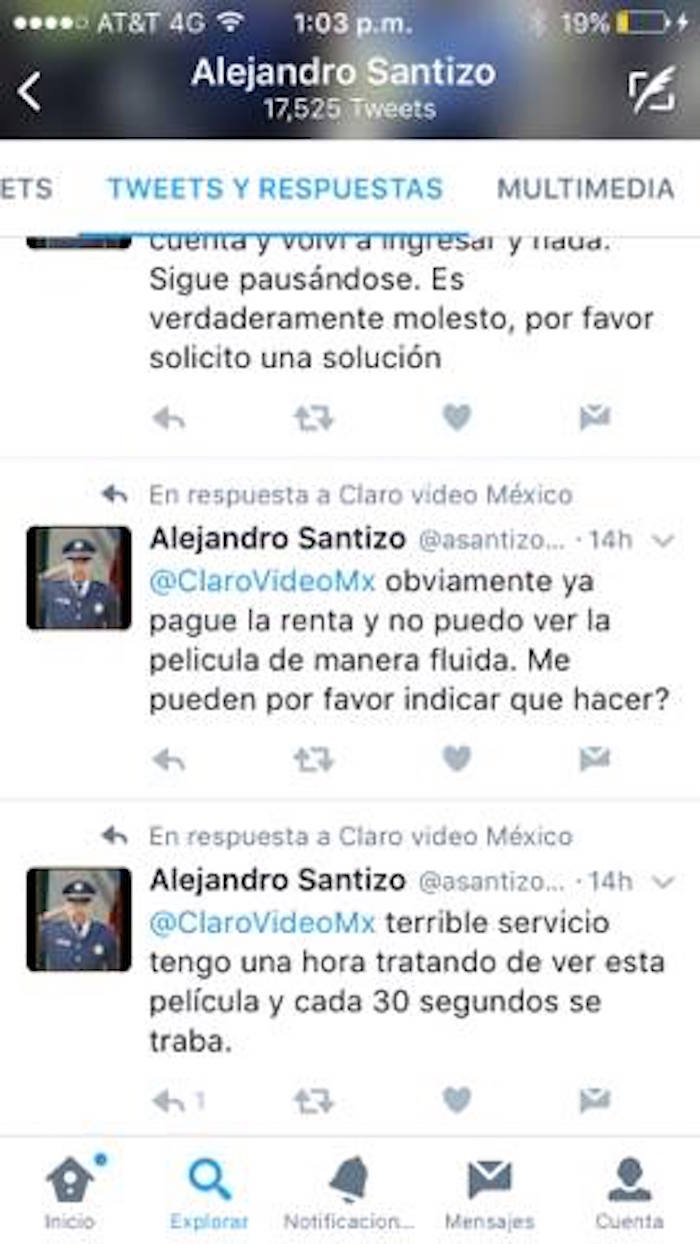Go back from Alejandro Santizo's profile

coord(30,92)
